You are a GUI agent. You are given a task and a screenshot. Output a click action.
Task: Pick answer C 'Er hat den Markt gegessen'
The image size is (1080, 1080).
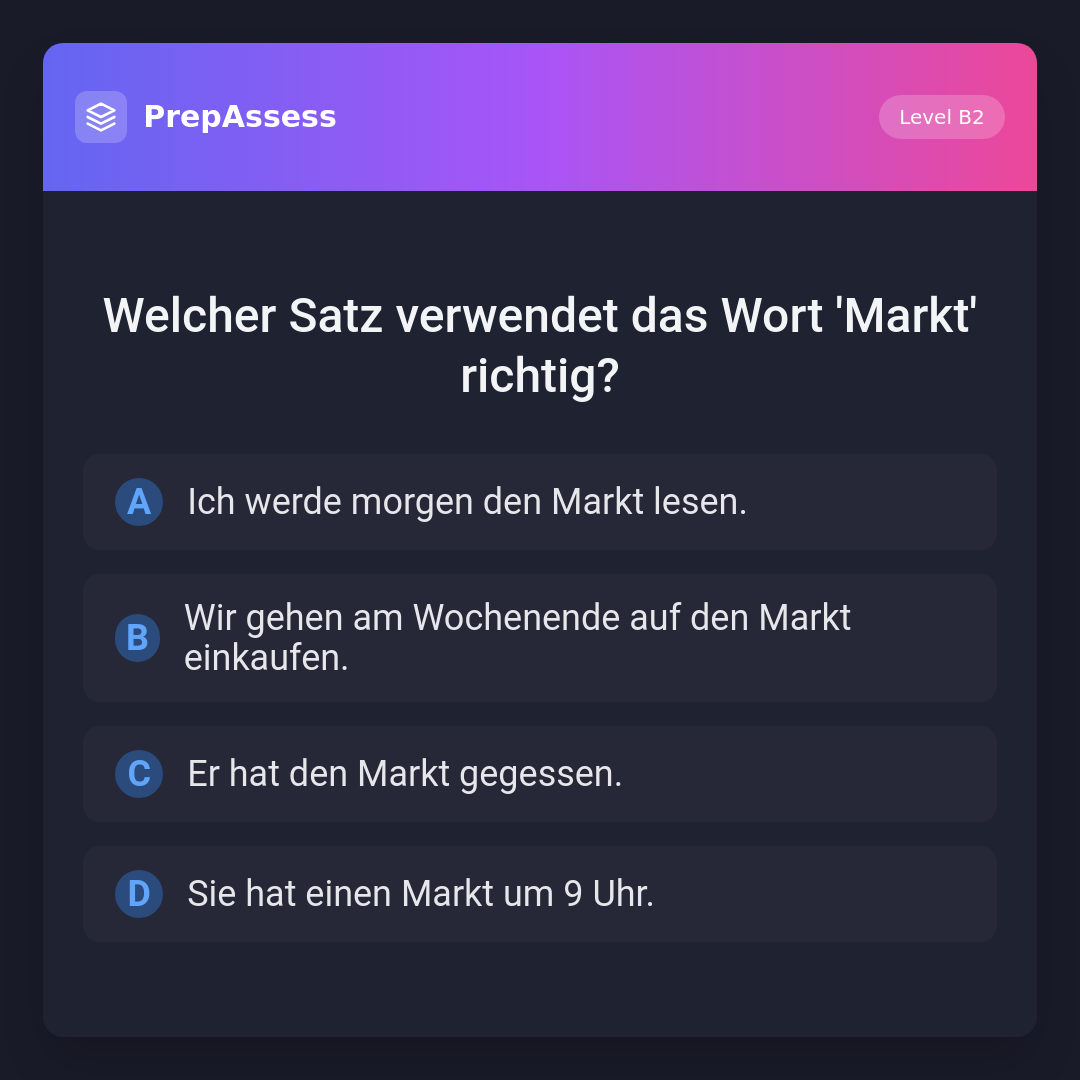540,774
